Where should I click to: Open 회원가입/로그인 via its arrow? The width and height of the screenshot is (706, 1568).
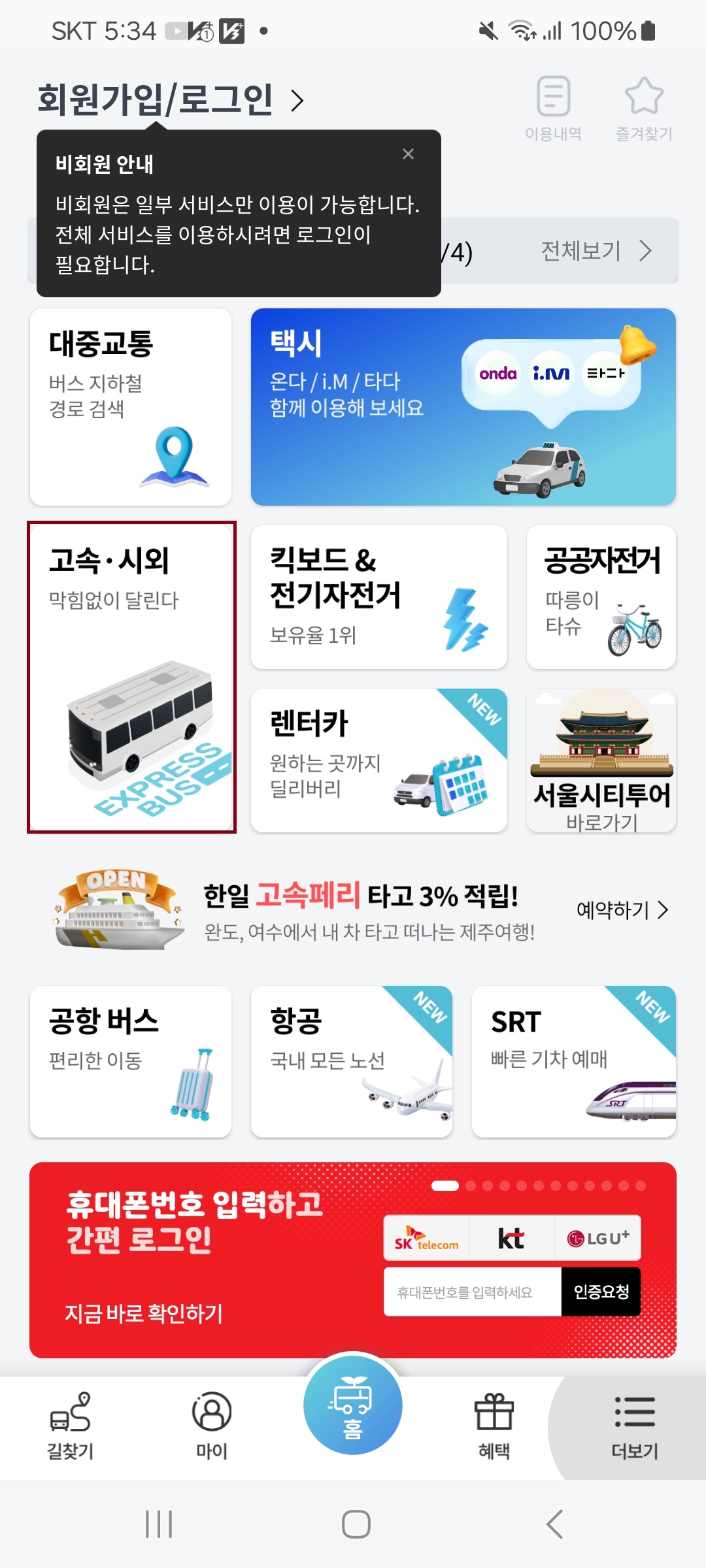[x=299, y=101]
